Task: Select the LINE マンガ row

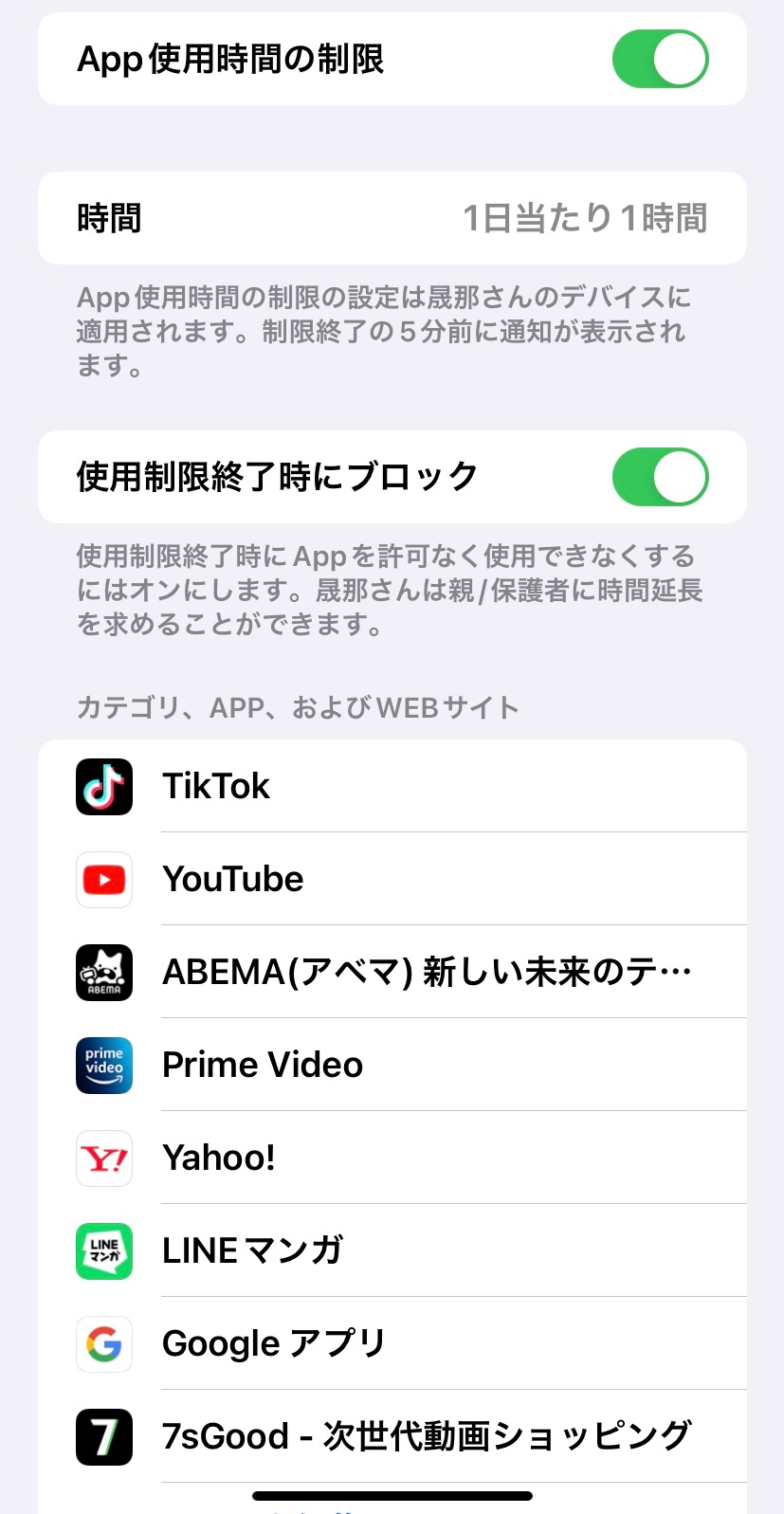Action: (392, 1250)
